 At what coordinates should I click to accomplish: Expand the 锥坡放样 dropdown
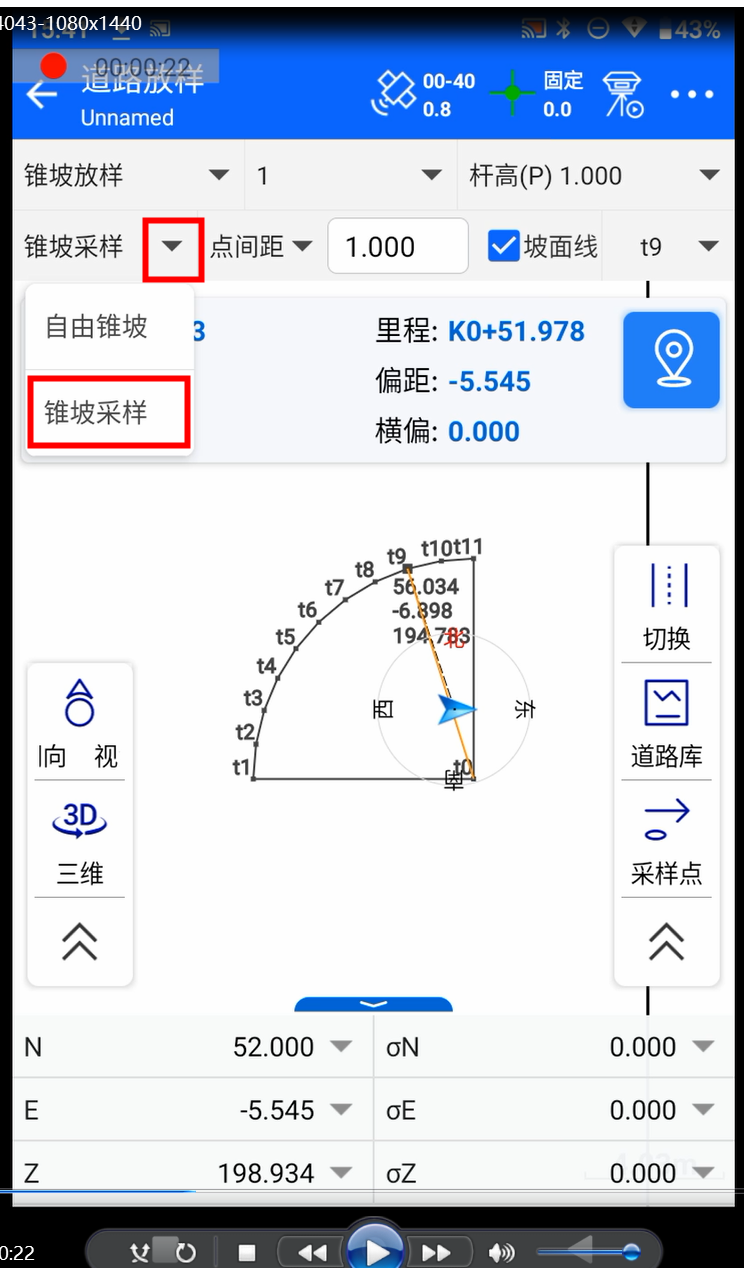127,176
